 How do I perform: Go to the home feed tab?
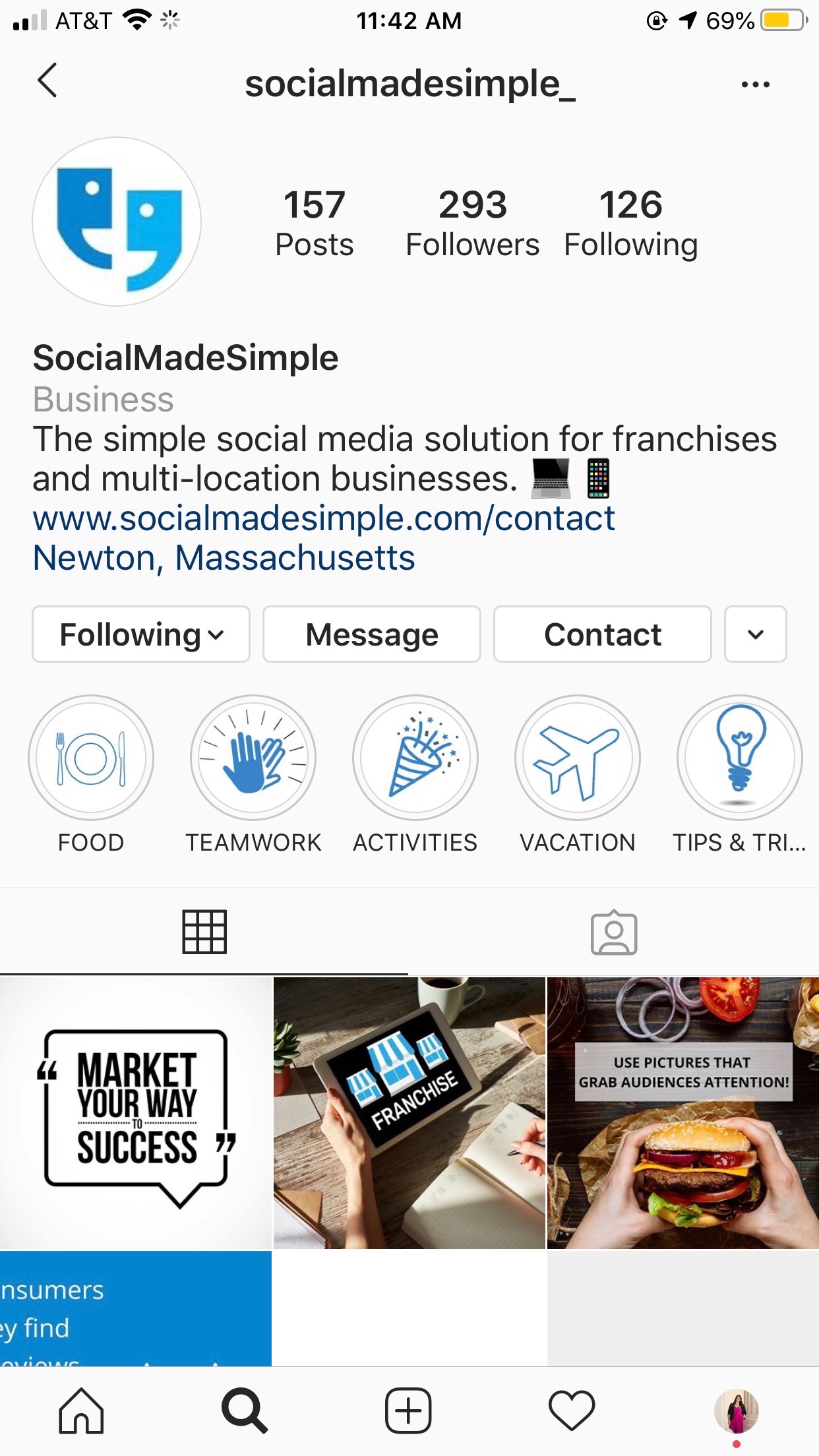pos(82,1411)
